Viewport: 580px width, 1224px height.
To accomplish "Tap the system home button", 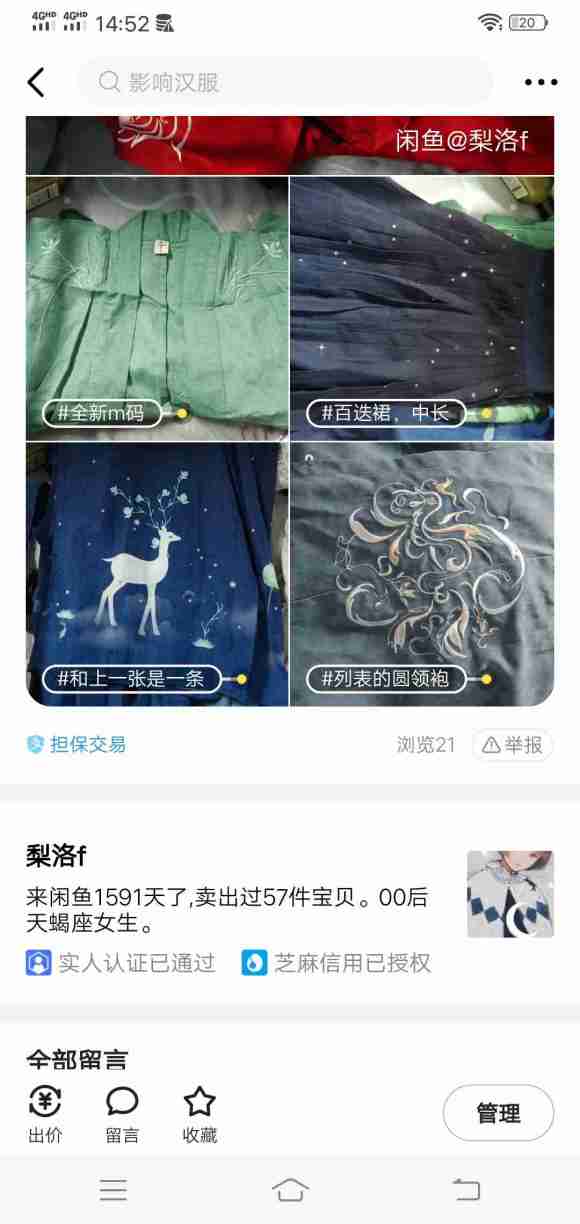I will 290,1190.
